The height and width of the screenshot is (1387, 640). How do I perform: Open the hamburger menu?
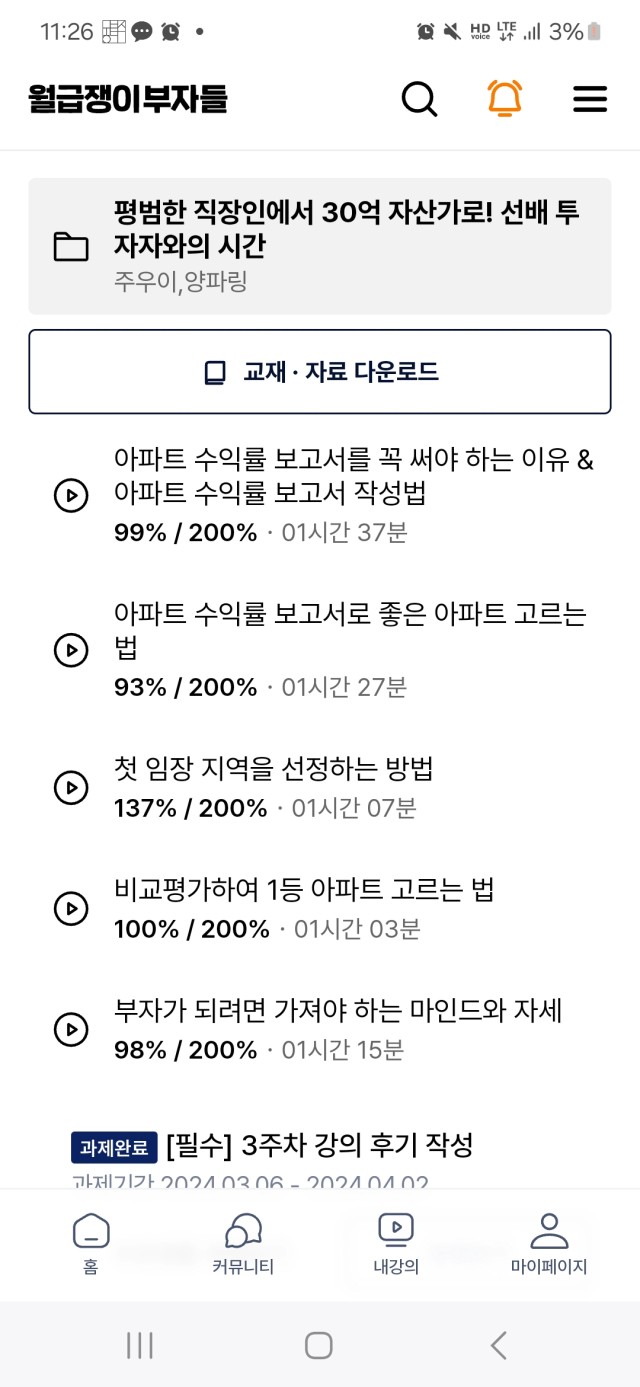pos(590,99)
